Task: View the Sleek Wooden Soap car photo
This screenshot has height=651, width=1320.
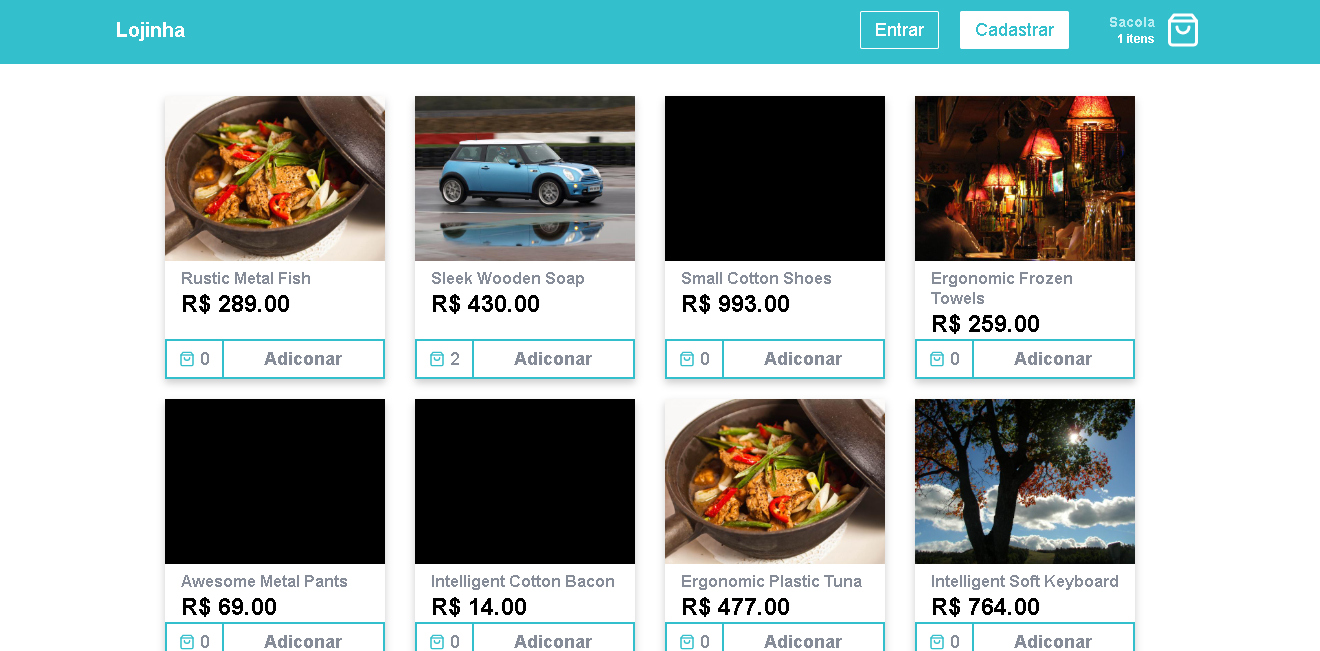Action: pos(525,178)
